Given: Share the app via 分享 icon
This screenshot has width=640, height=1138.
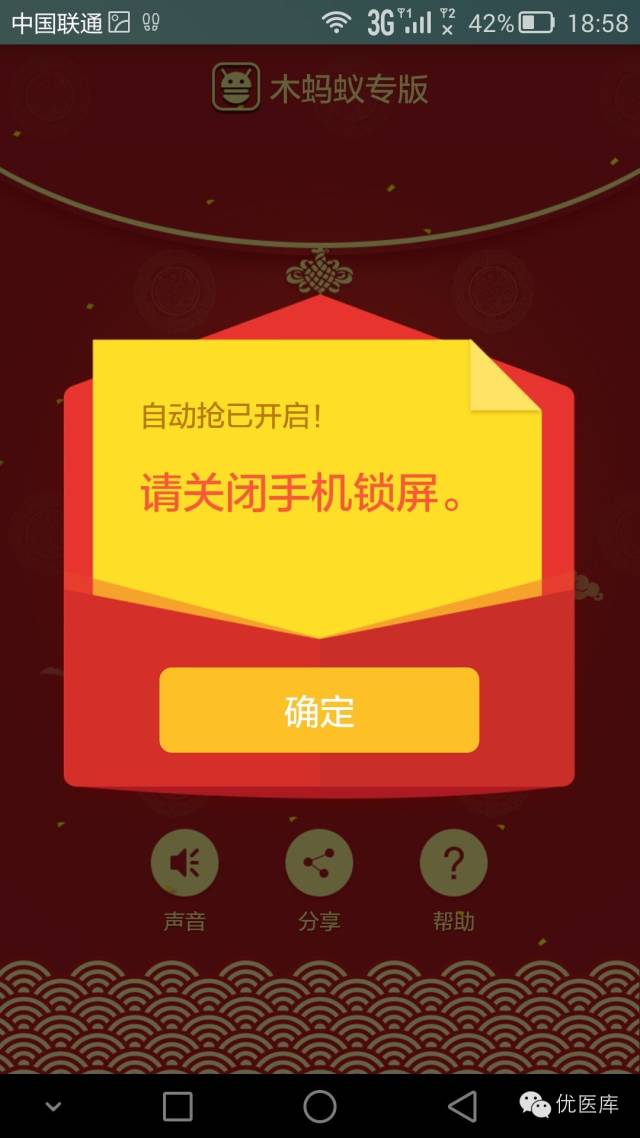Looking at the screenshot, I should point(319,862).
